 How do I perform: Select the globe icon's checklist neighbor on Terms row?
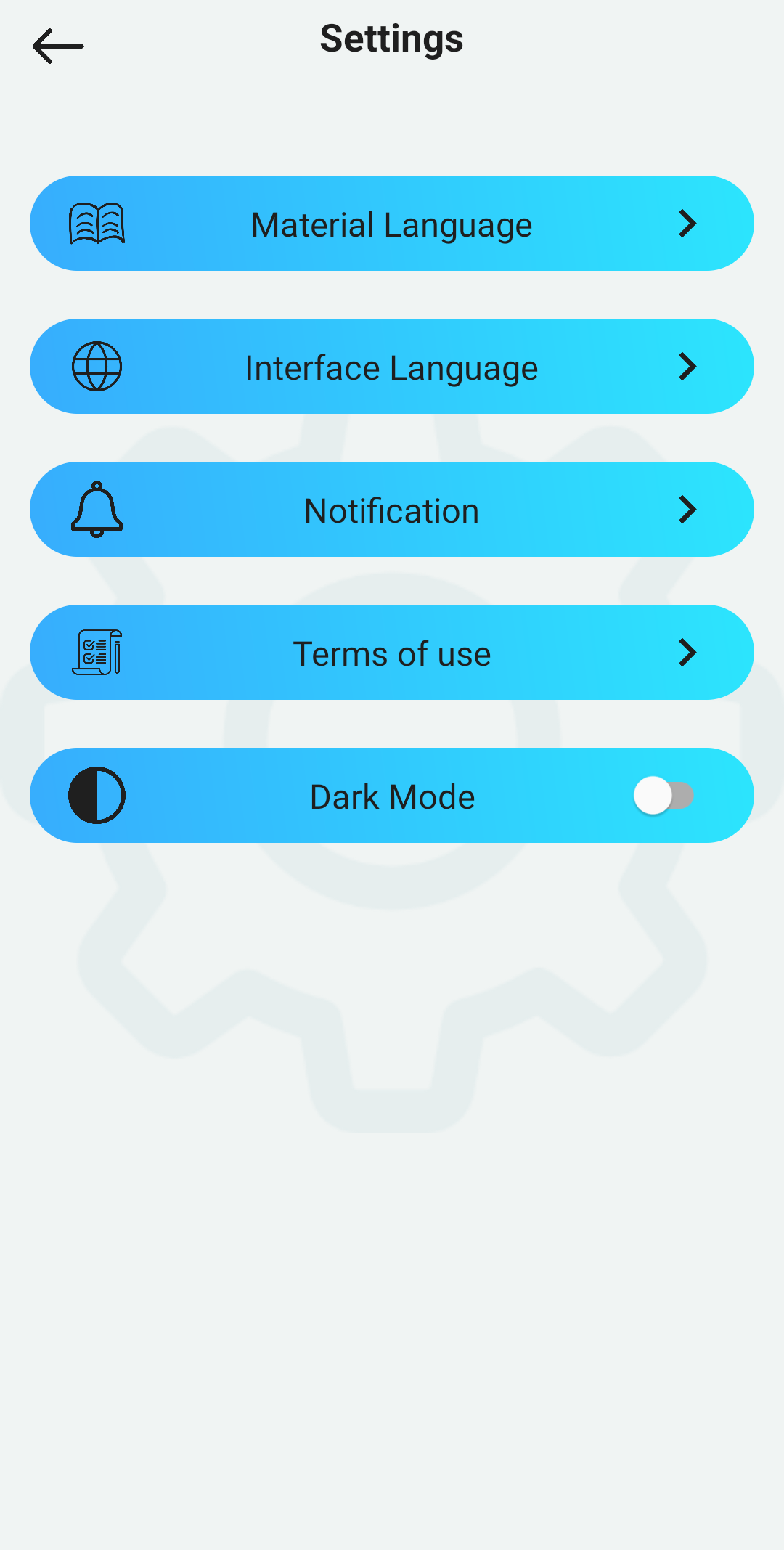pos(98,651)
